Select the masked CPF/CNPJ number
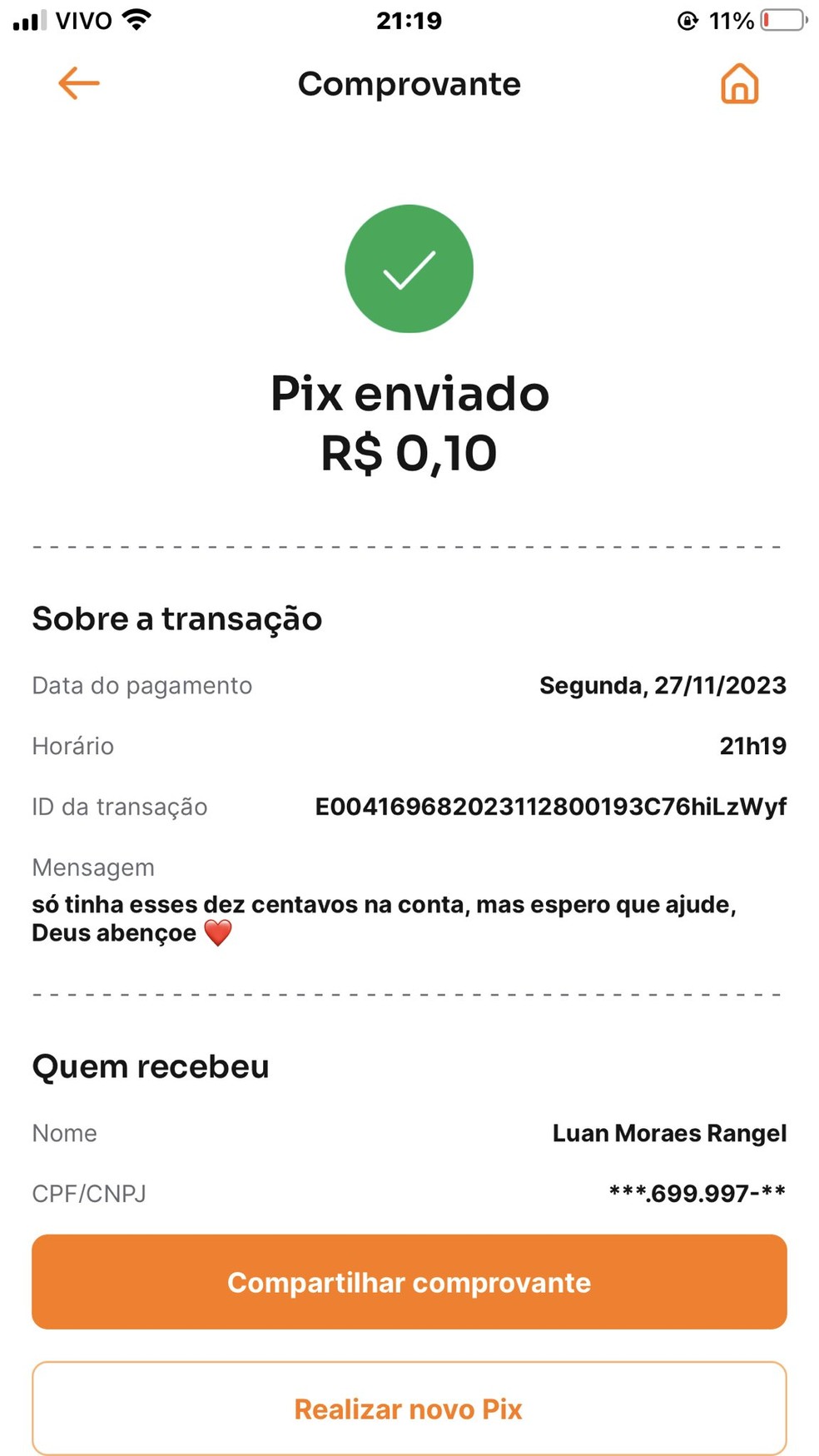 (x=696, y=1194)
